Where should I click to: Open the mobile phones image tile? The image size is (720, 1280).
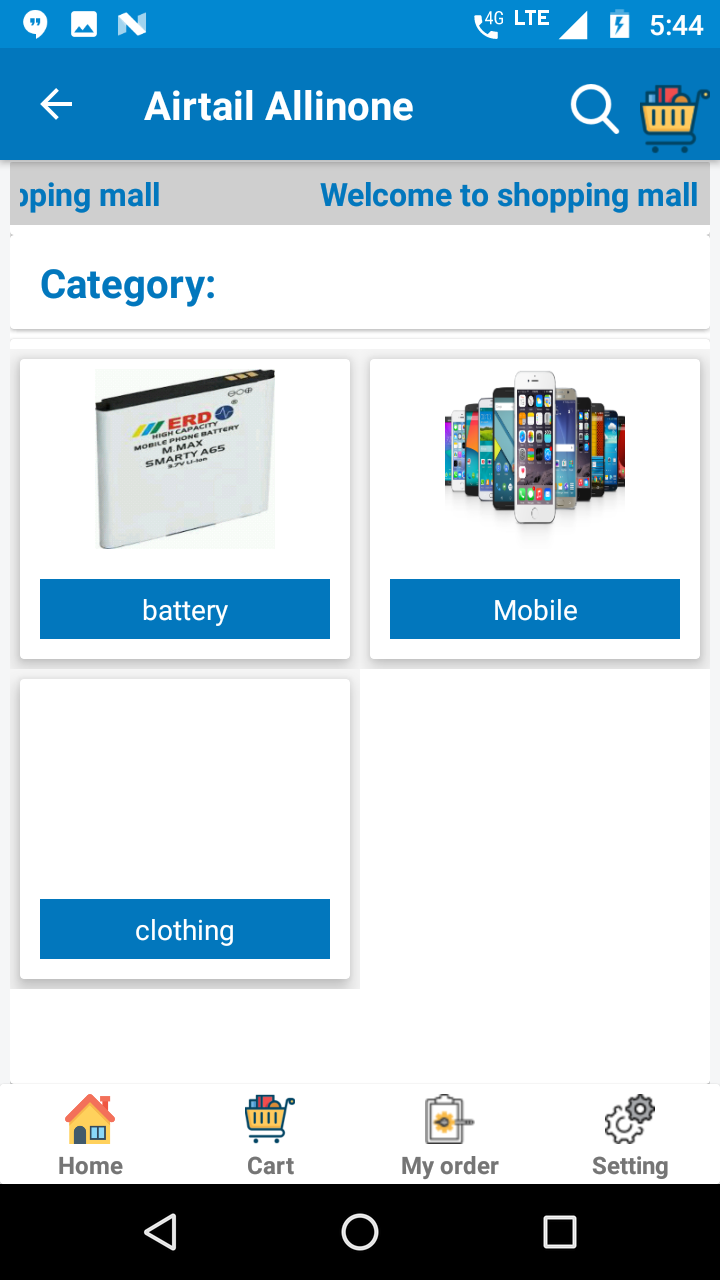(535, 449)
